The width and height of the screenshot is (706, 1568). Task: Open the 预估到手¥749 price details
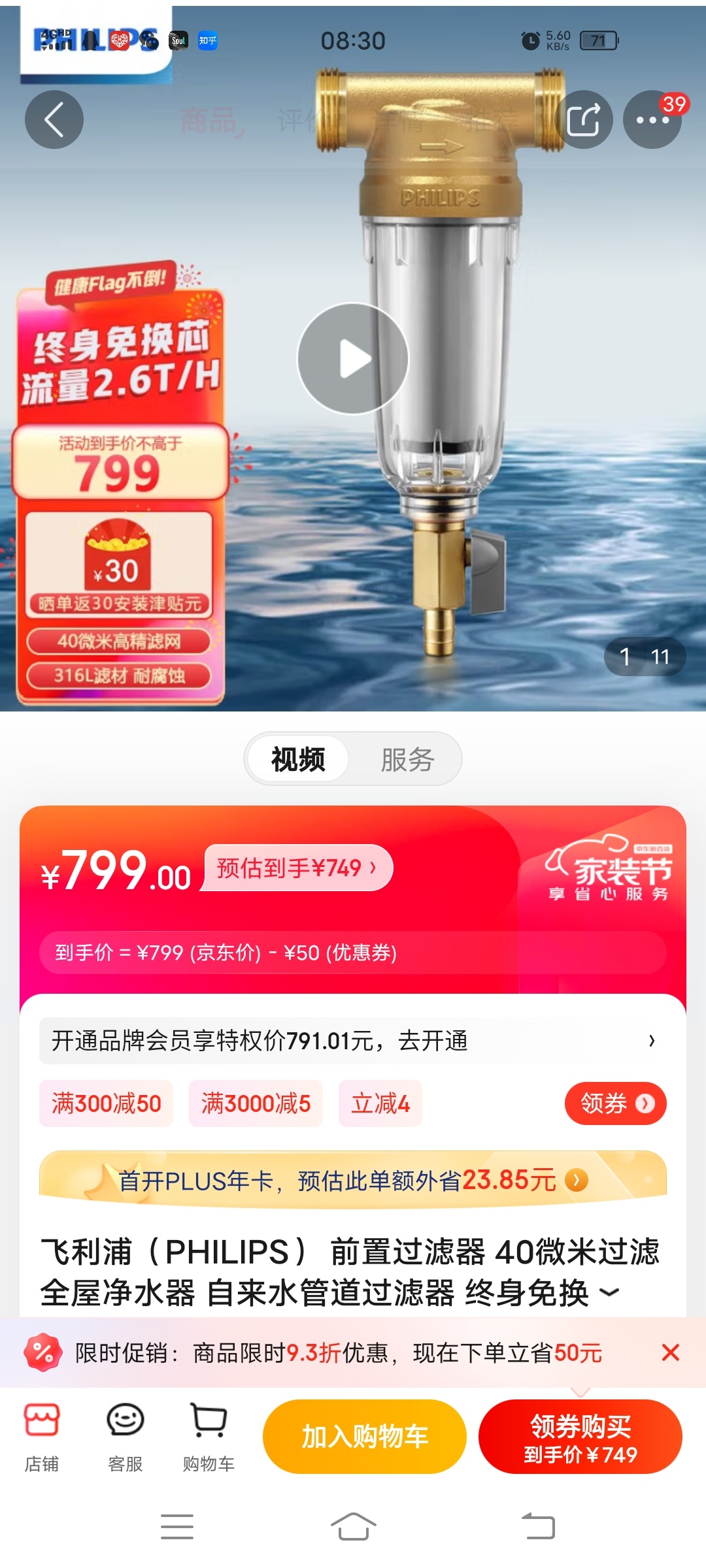pyautogui.click(x=297, y=868)
